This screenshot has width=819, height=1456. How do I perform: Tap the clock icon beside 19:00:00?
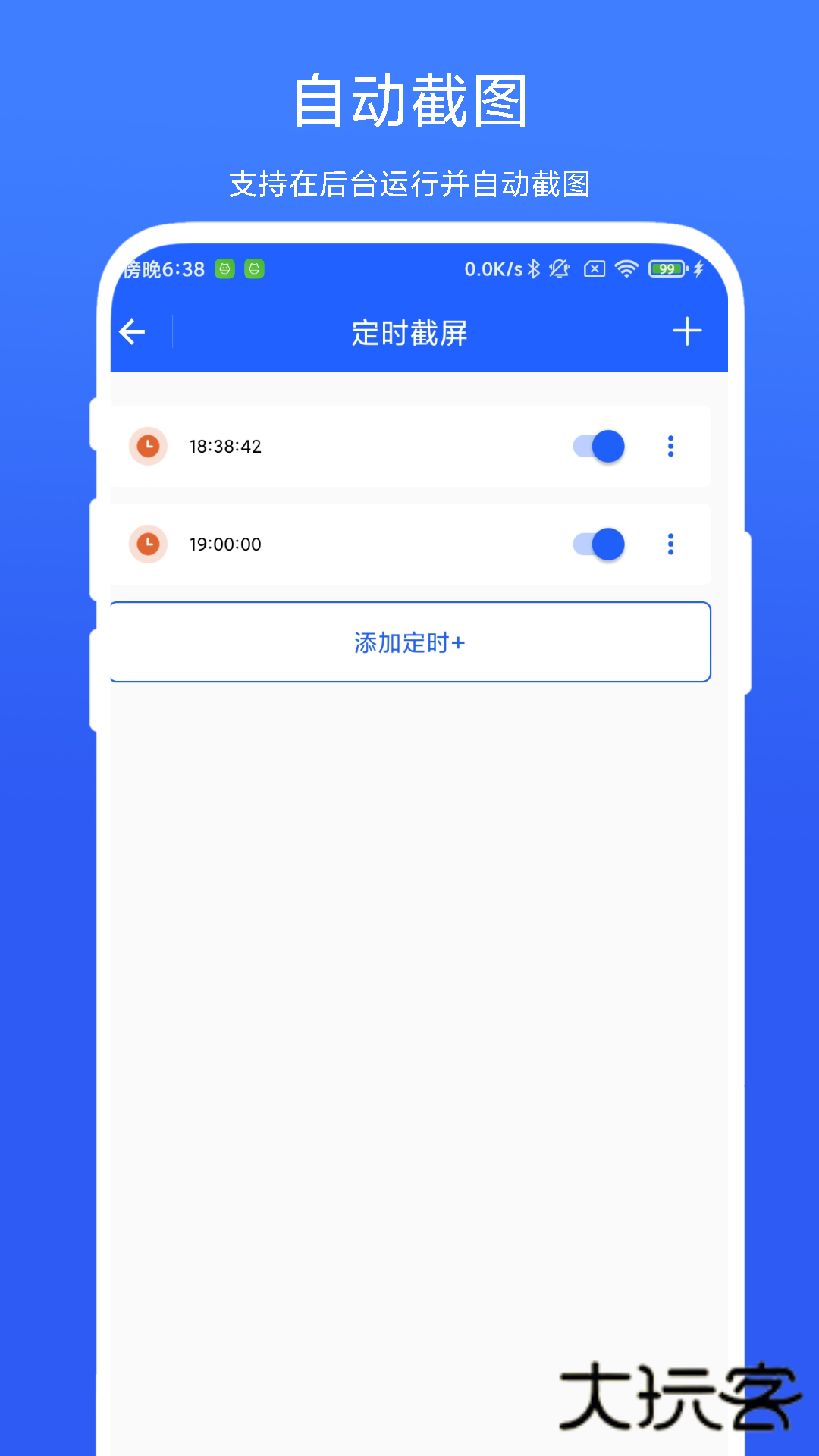[147, 544]
